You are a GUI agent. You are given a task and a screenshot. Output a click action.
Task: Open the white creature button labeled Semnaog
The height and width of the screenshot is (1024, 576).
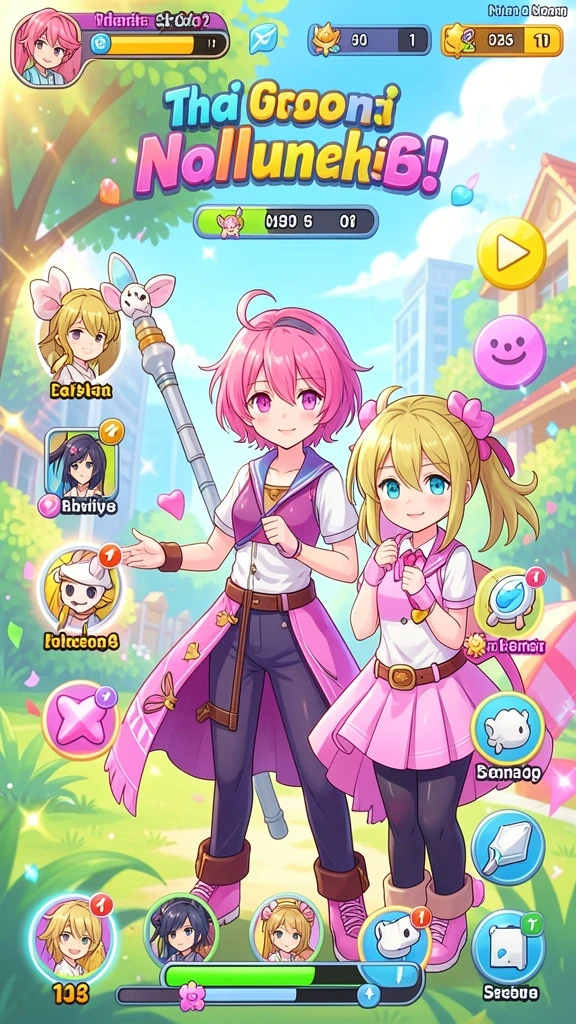508,727
